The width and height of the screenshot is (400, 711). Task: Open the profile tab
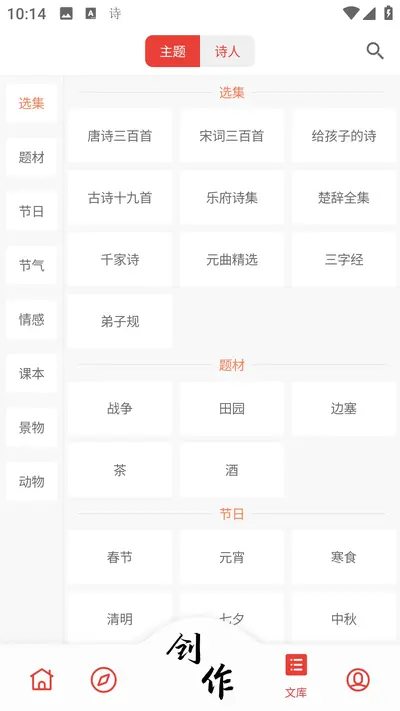358,679
